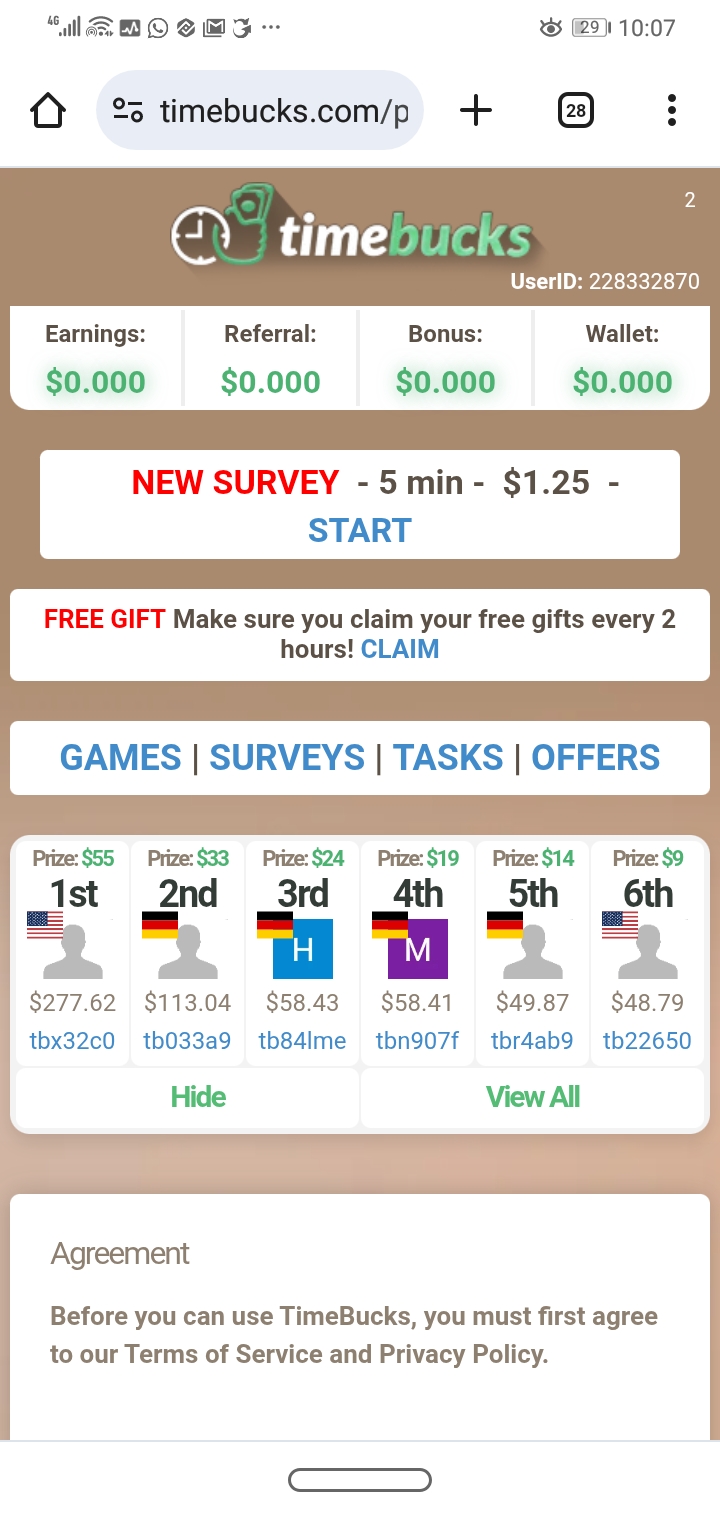This screenshot has width=720, height=1520.
Task: Open user tbn907f's profile
Action: (x=417, y=1041)
